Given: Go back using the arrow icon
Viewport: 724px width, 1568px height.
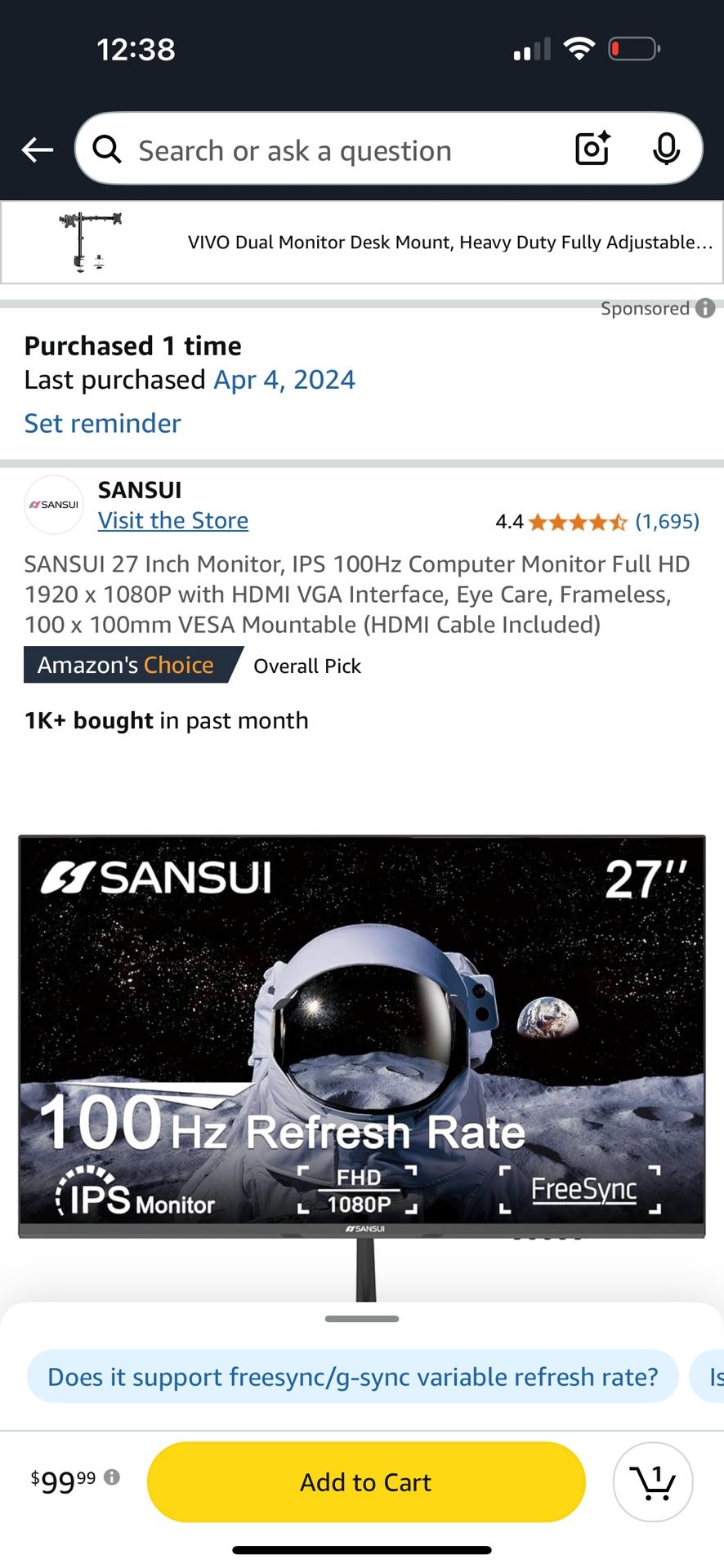Looking at the screenshot, I should pyautogui.click(x=37, y=149).
